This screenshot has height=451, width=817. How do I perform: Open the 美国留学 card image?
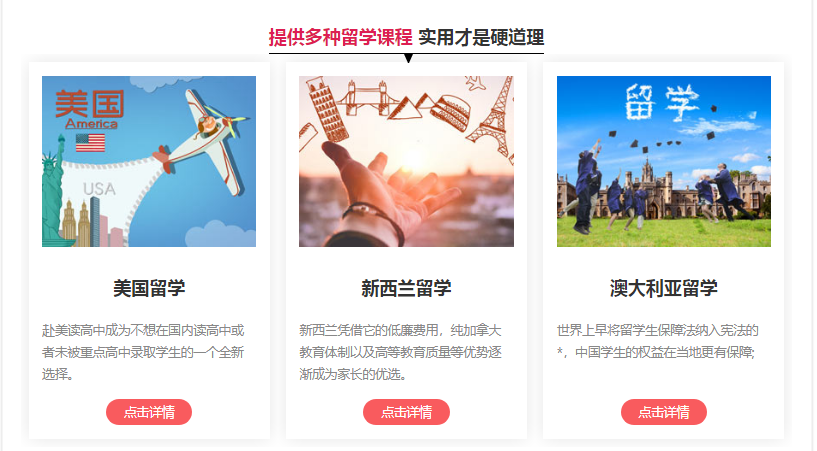coord(149,161)
